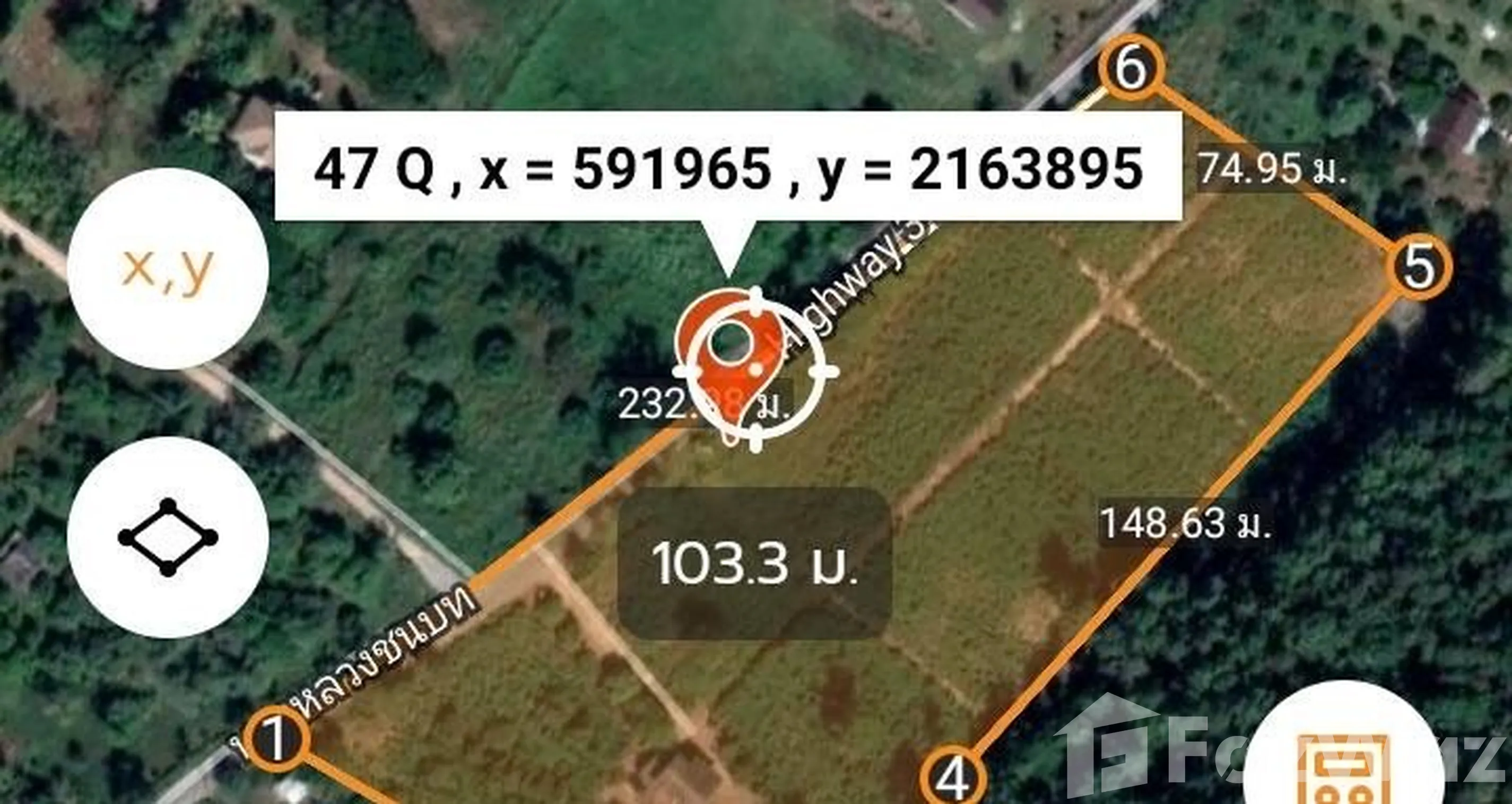Select boundary point 6
This screenshot has width=1512, height=804.
1131,68
